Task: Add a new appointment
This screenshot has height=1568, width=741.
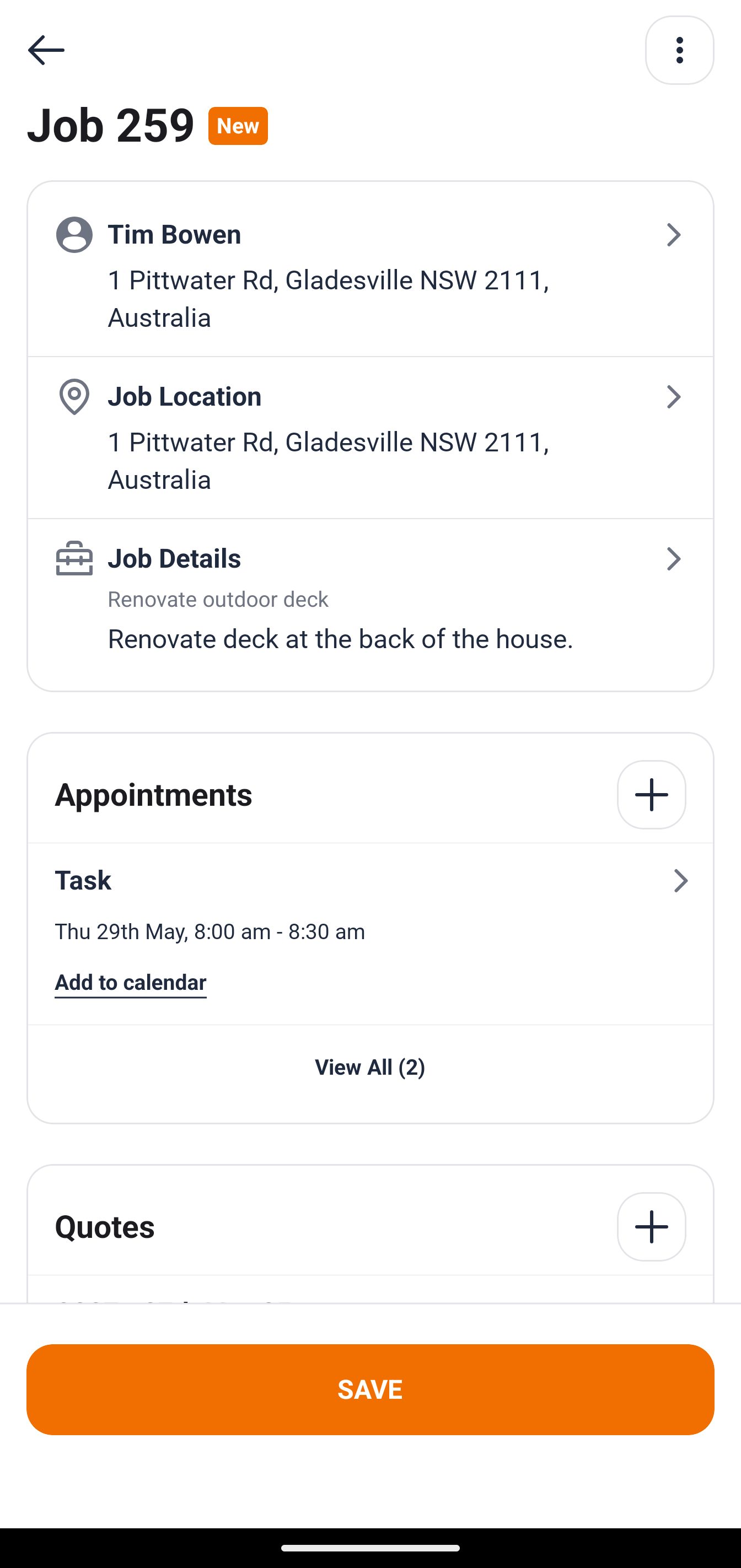Action: 651,794
